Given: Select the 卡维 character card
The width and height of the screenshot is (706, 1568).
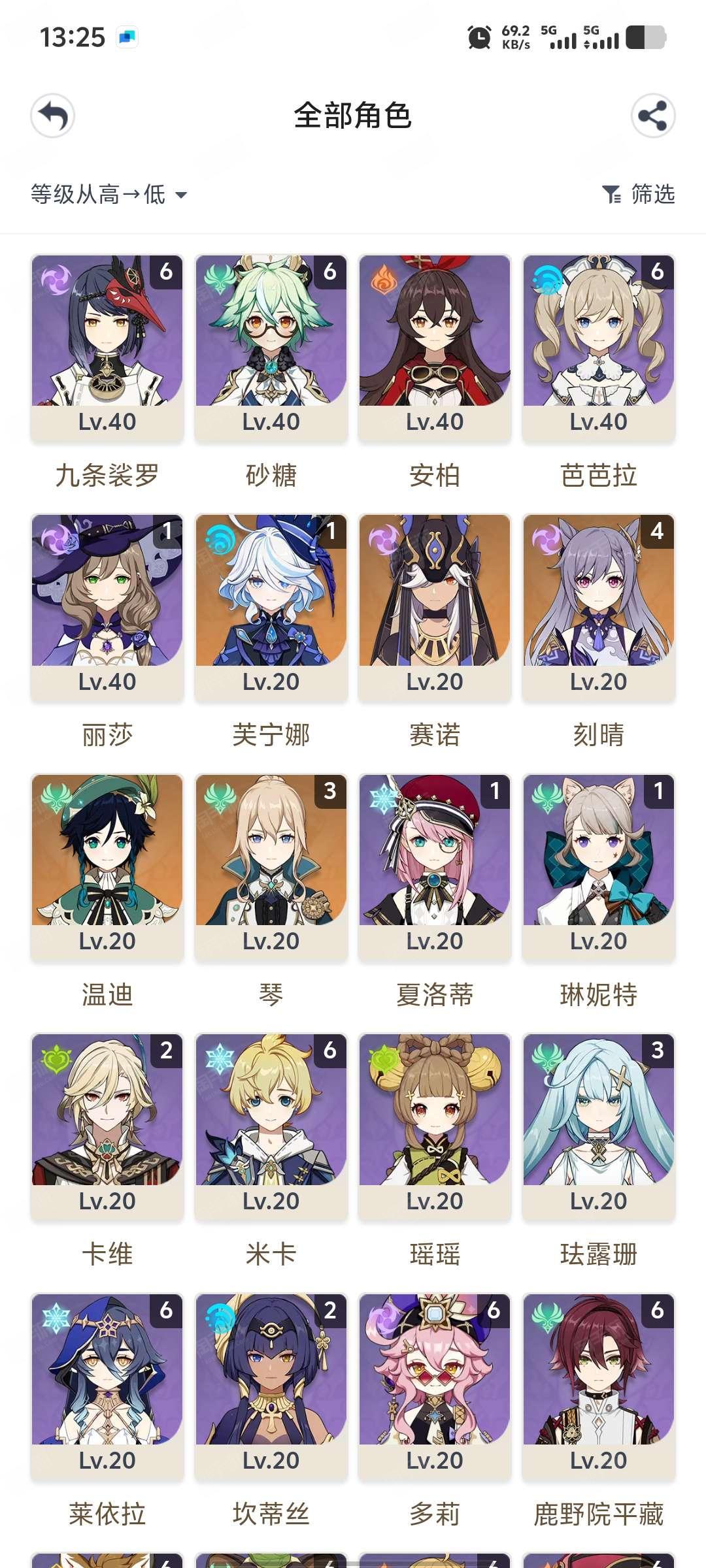Looking at the screenshot, I should (x=107, y=1127).
